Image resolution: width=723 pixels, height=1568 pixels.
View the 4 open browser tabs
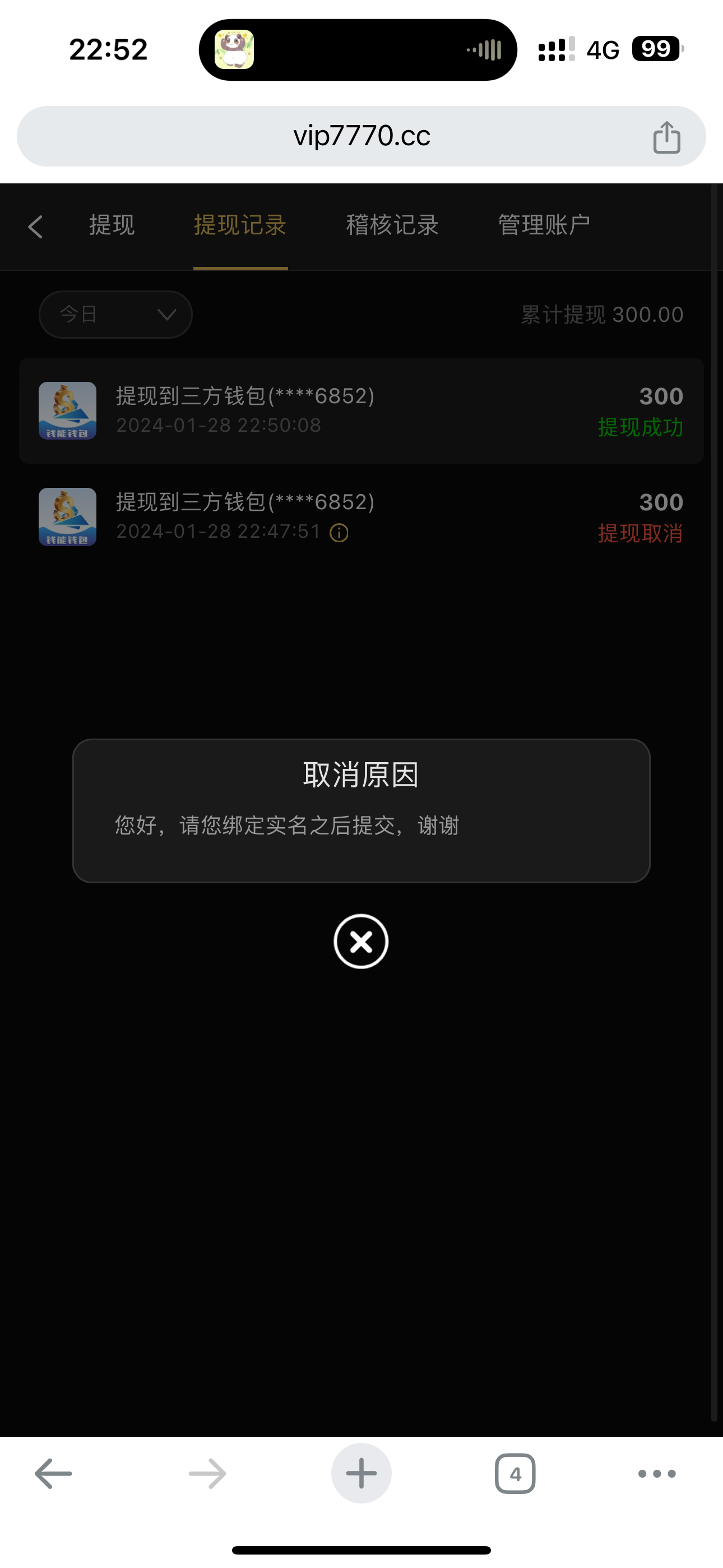point(515,1474)
